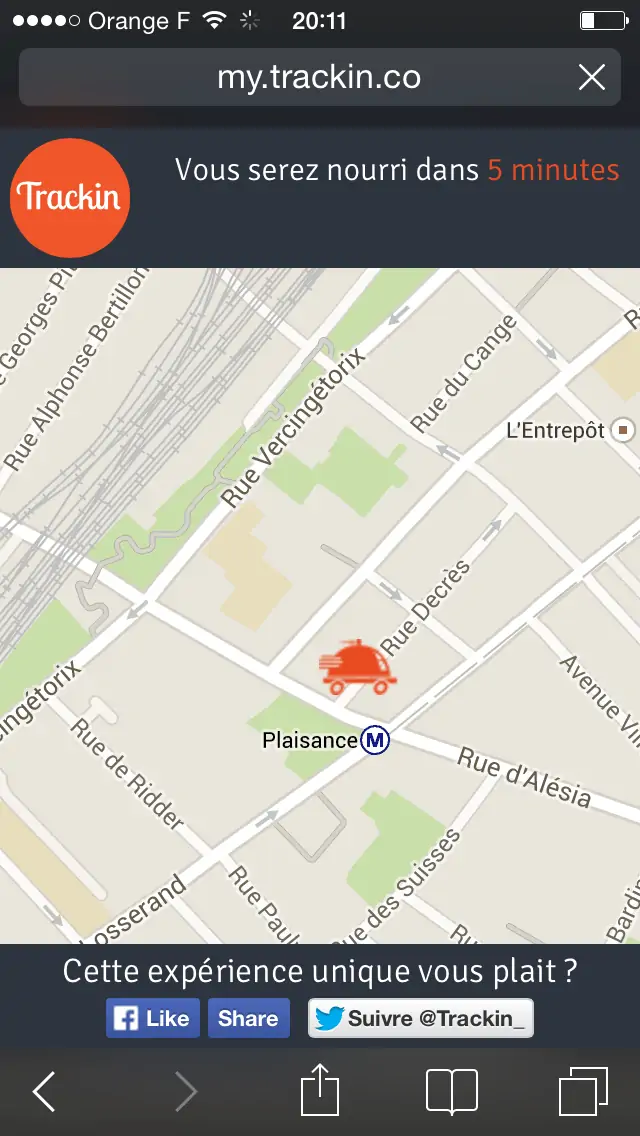The image size is (640, 1136).
Task: Open the Safari share sheet
Action: [320, 1089]
